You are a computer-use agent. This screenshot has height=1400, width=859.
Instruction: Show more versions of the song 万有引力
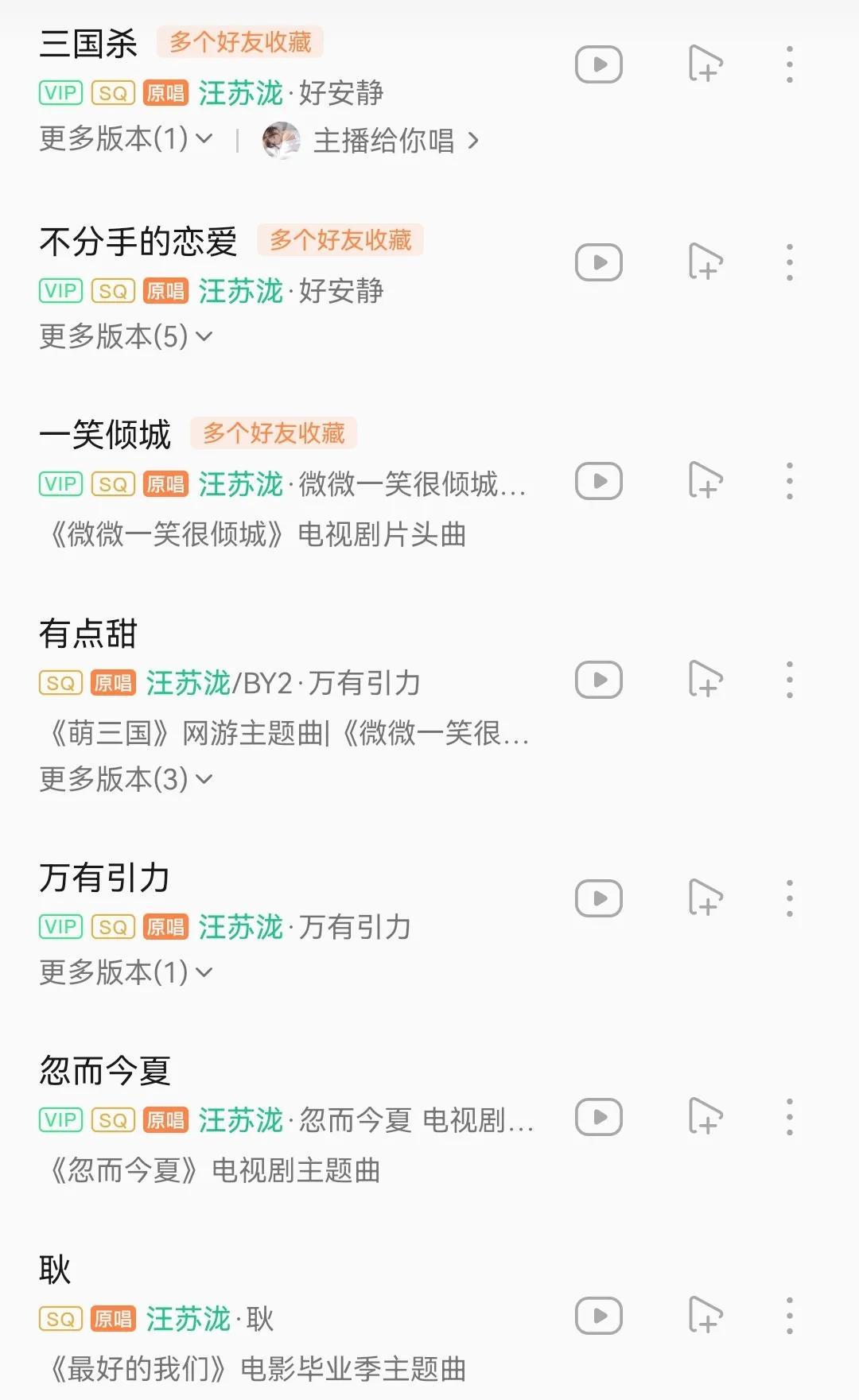click(x=126, y=972)
